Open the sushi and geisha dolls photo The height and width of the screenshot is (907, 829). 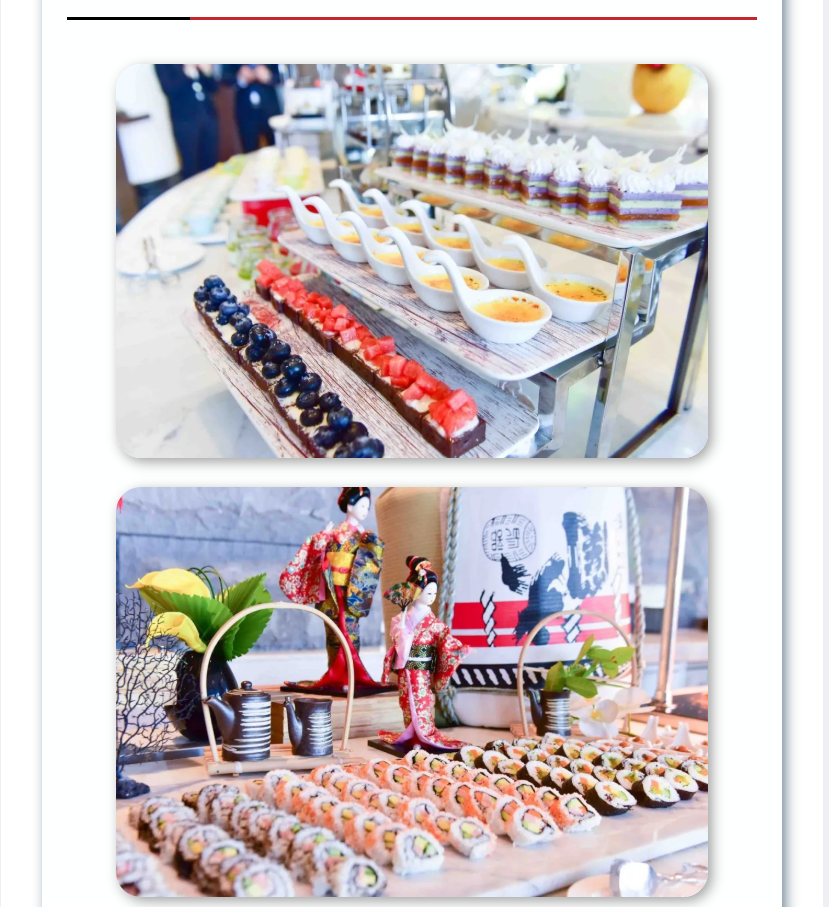(411, 691)
